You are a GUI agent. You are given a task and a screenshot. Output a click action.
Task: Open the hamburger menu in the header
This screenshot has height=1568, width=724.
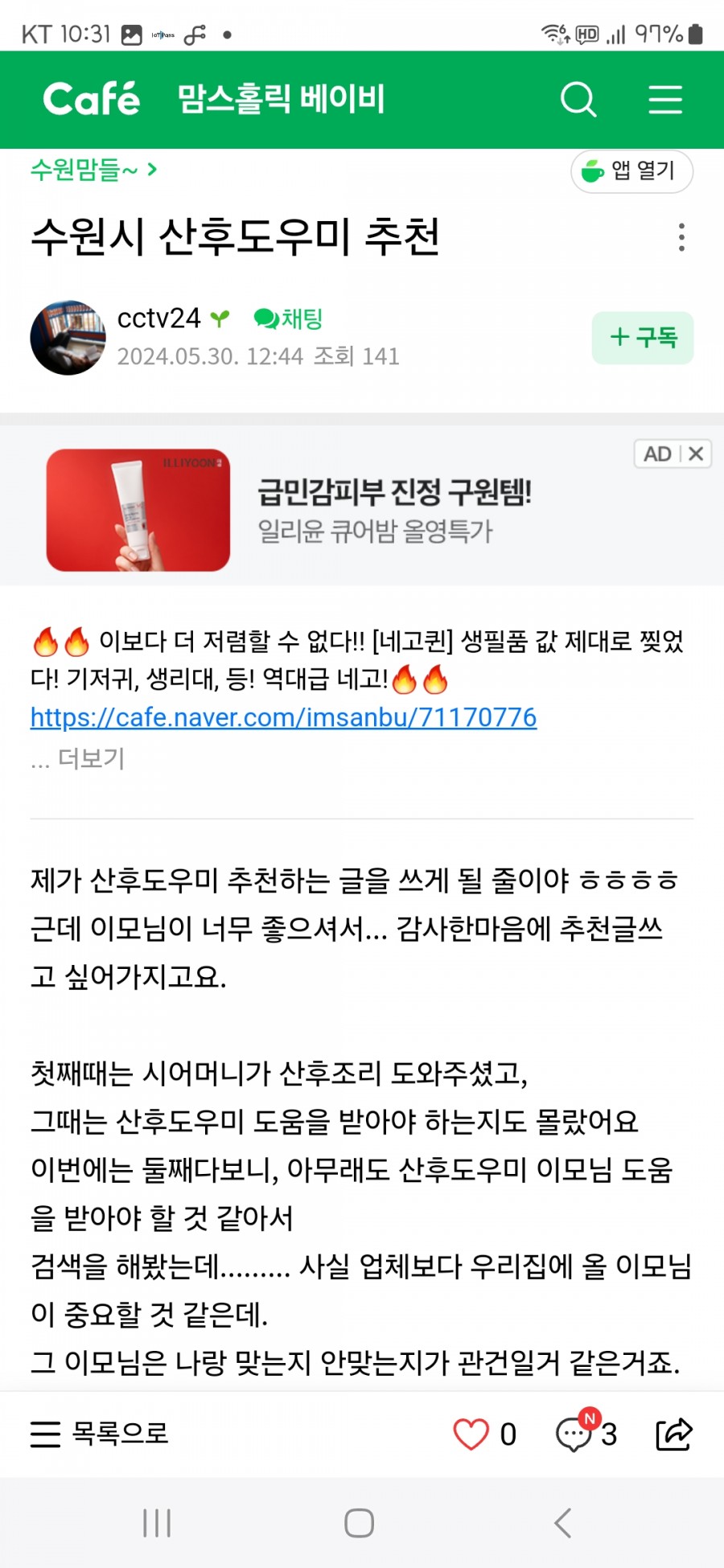(665, 100)
